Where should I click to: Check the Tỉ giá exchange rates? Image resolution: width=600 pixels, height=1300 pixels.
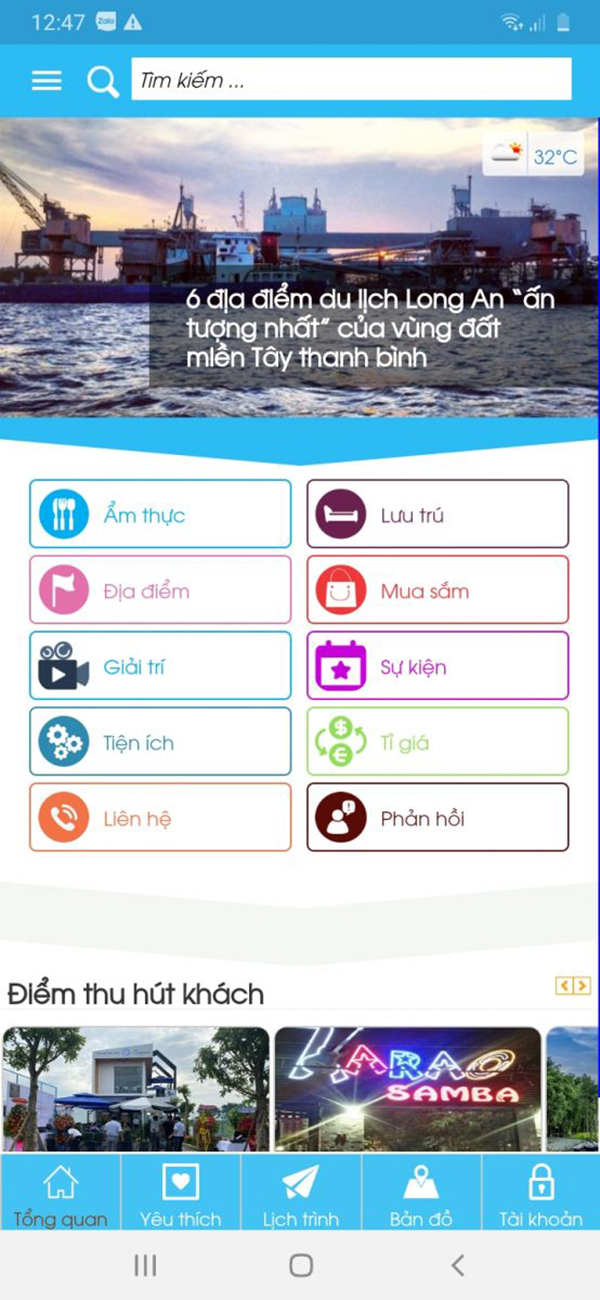tap(437, 742)
